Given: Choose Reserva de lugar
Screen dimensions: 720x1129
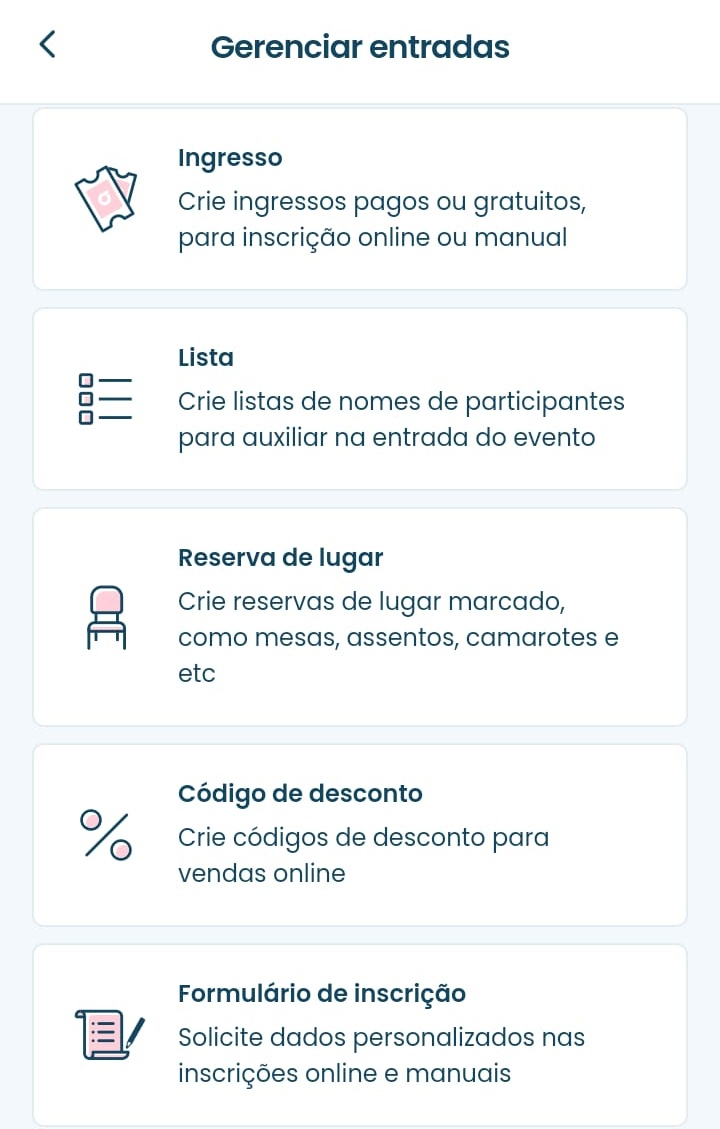Looking at the screenshot, I should coord(360,616).
